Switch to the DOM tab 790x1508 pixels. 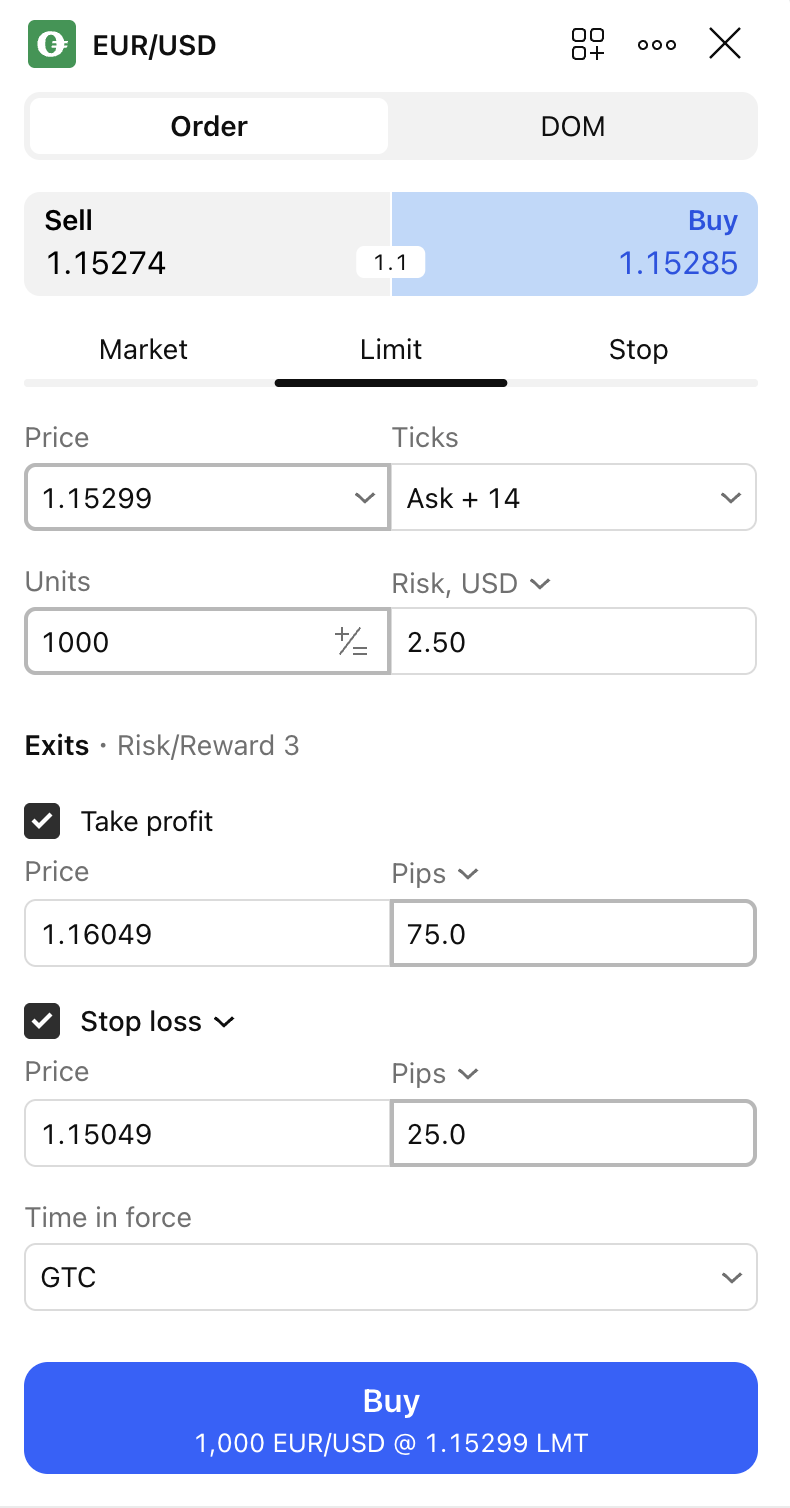572,126
